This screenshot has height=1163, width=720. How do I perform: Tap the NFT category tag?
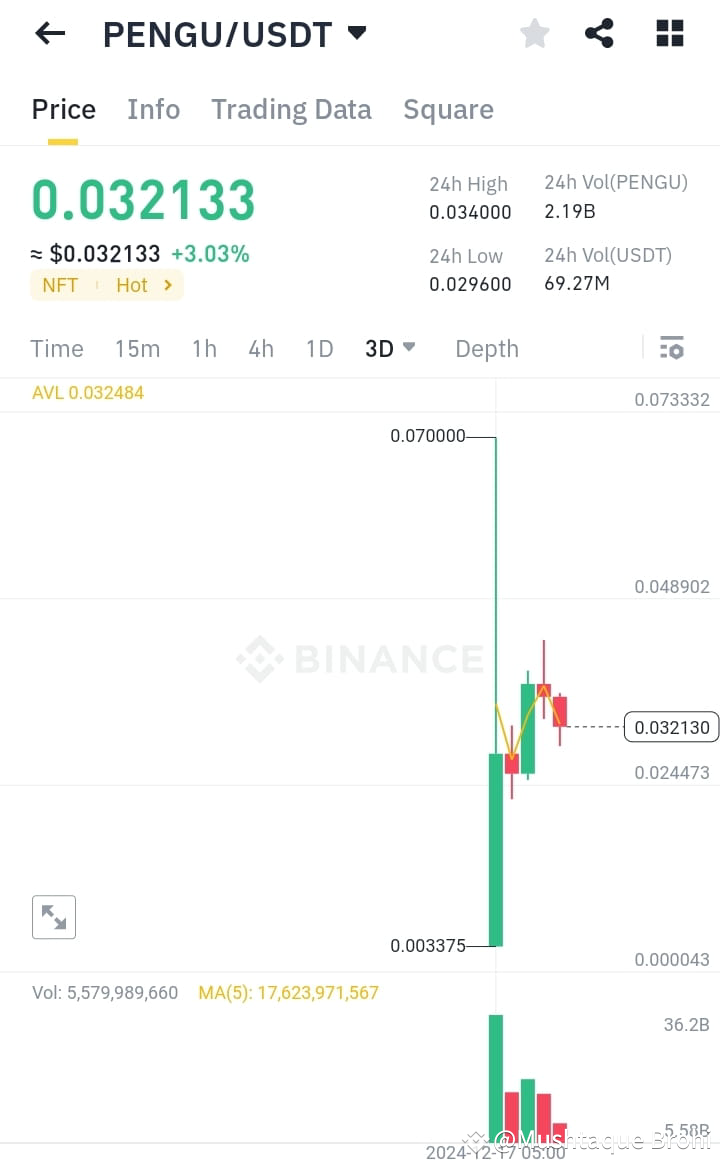[59, 285]
